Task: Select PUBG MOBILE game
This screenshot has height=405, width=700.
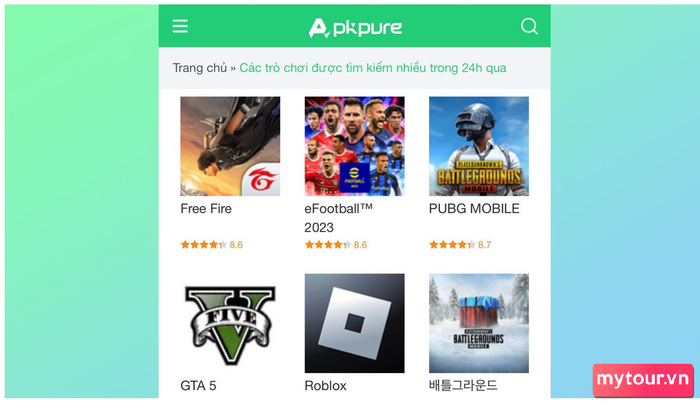Action: click(x=478, y=146)
